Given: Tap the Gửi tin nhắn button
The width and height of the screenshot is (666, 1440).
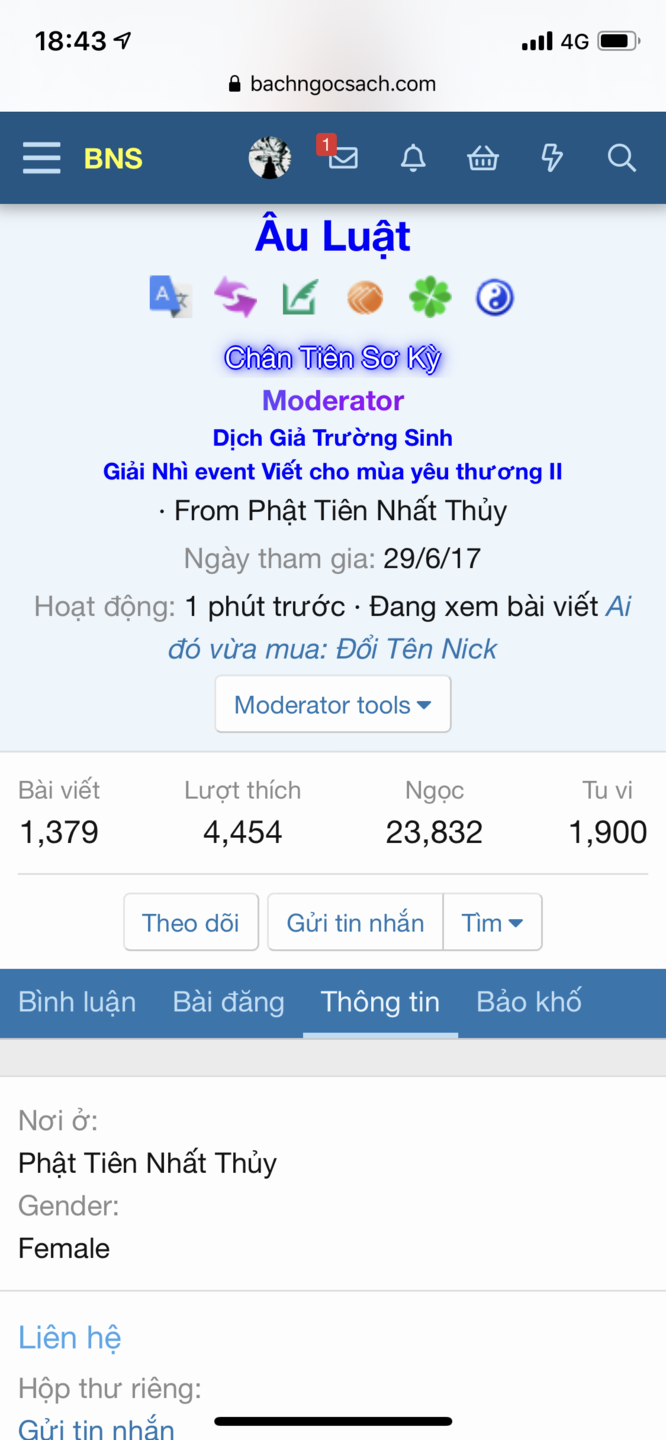Looking at the screenshot, I should 355,922.
